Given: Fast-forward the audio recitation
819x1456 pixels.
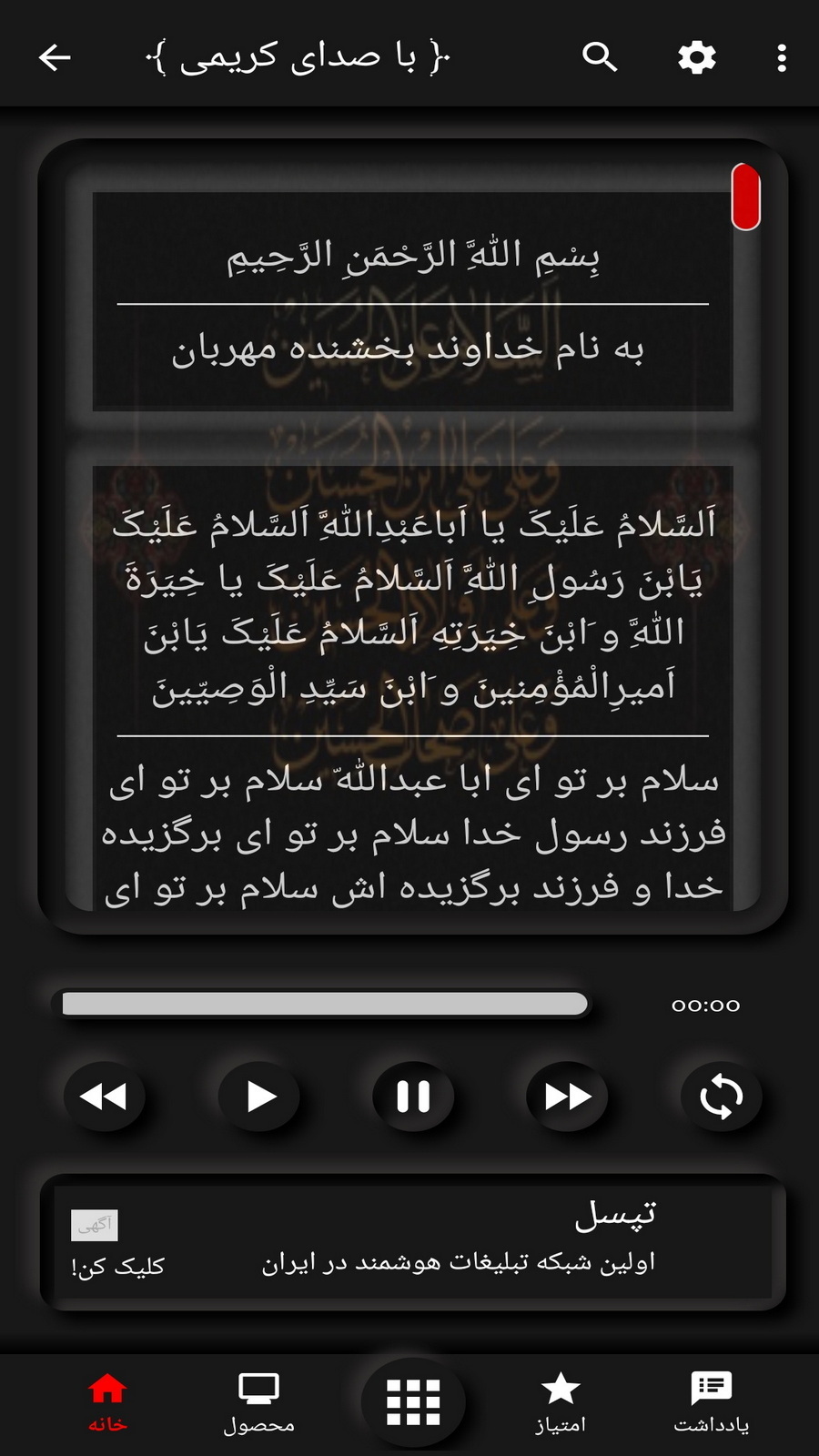Looking at the screenshot, I should 567,1097.
